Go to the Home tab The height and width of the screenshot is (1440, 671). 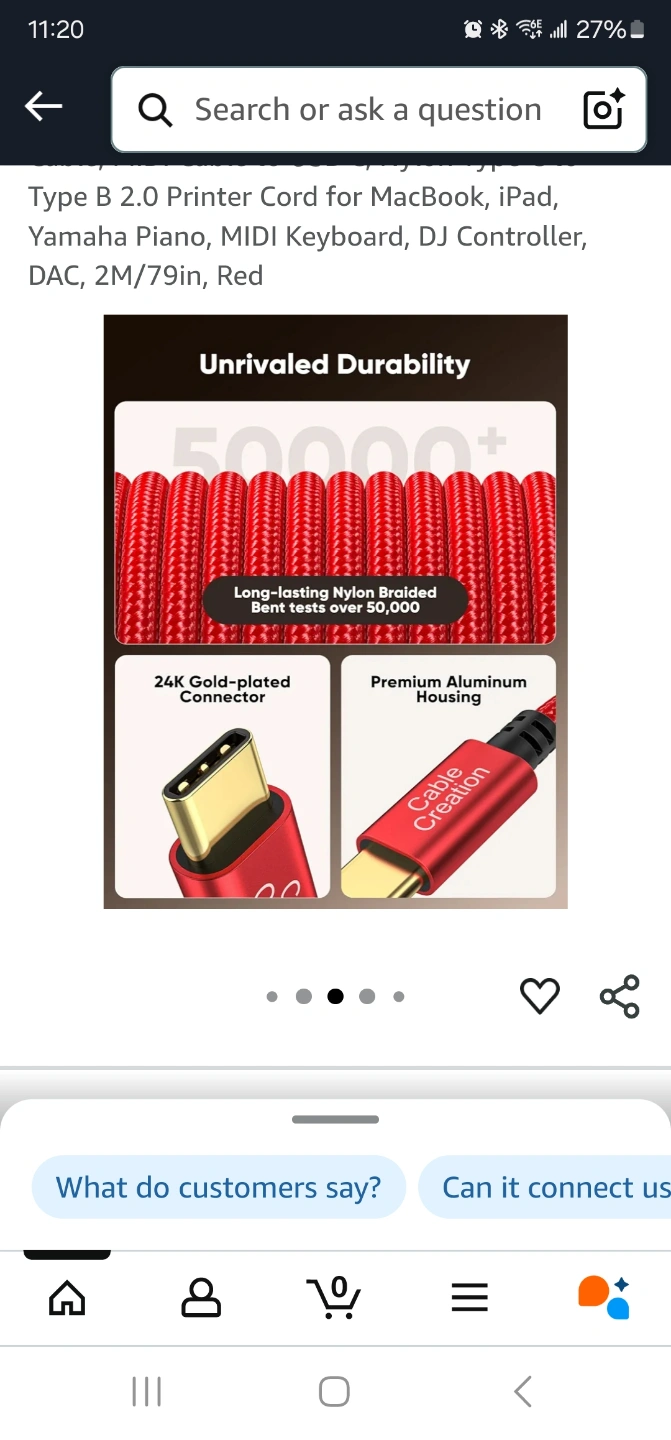coord(67,1298)
